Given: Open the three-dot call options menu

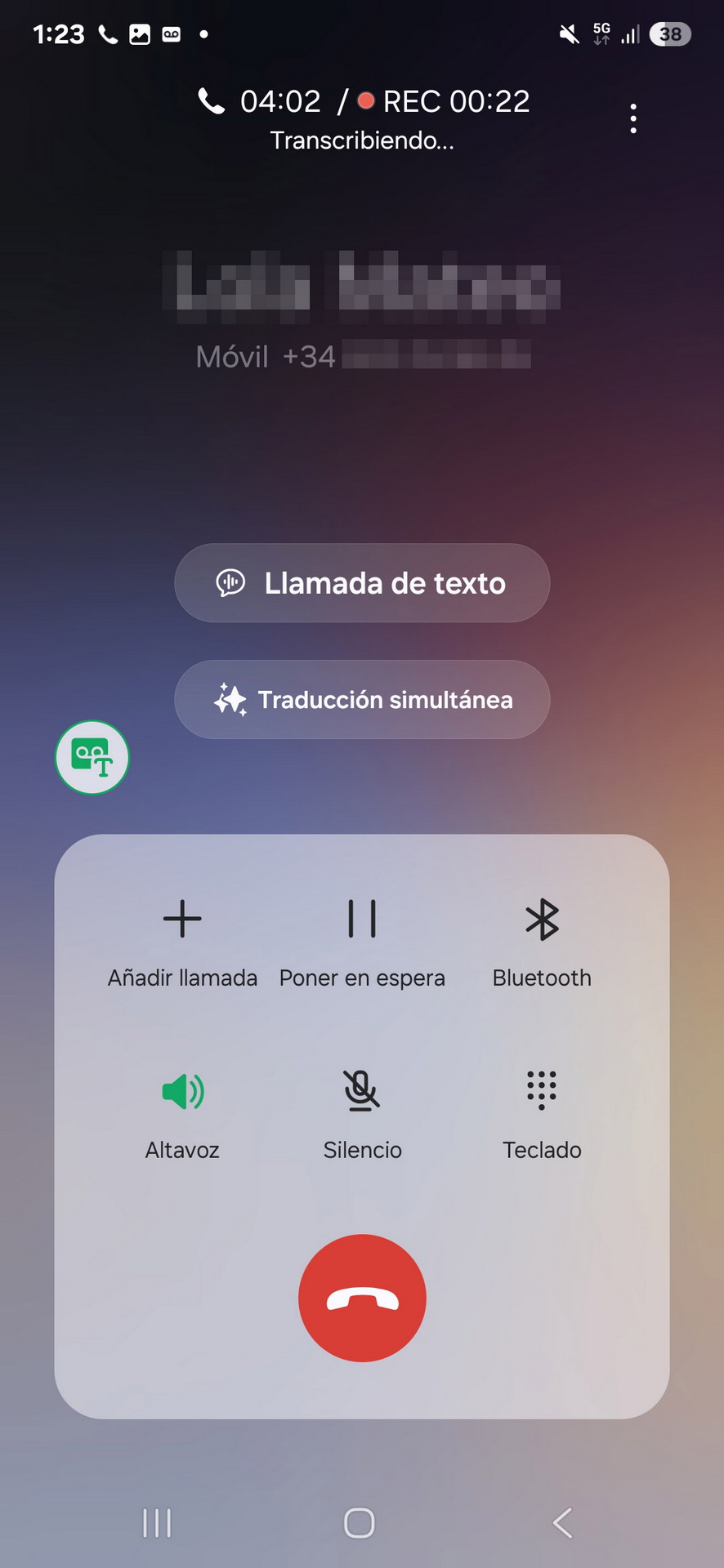Looking at the screenshot, I should tap(633, 119).
